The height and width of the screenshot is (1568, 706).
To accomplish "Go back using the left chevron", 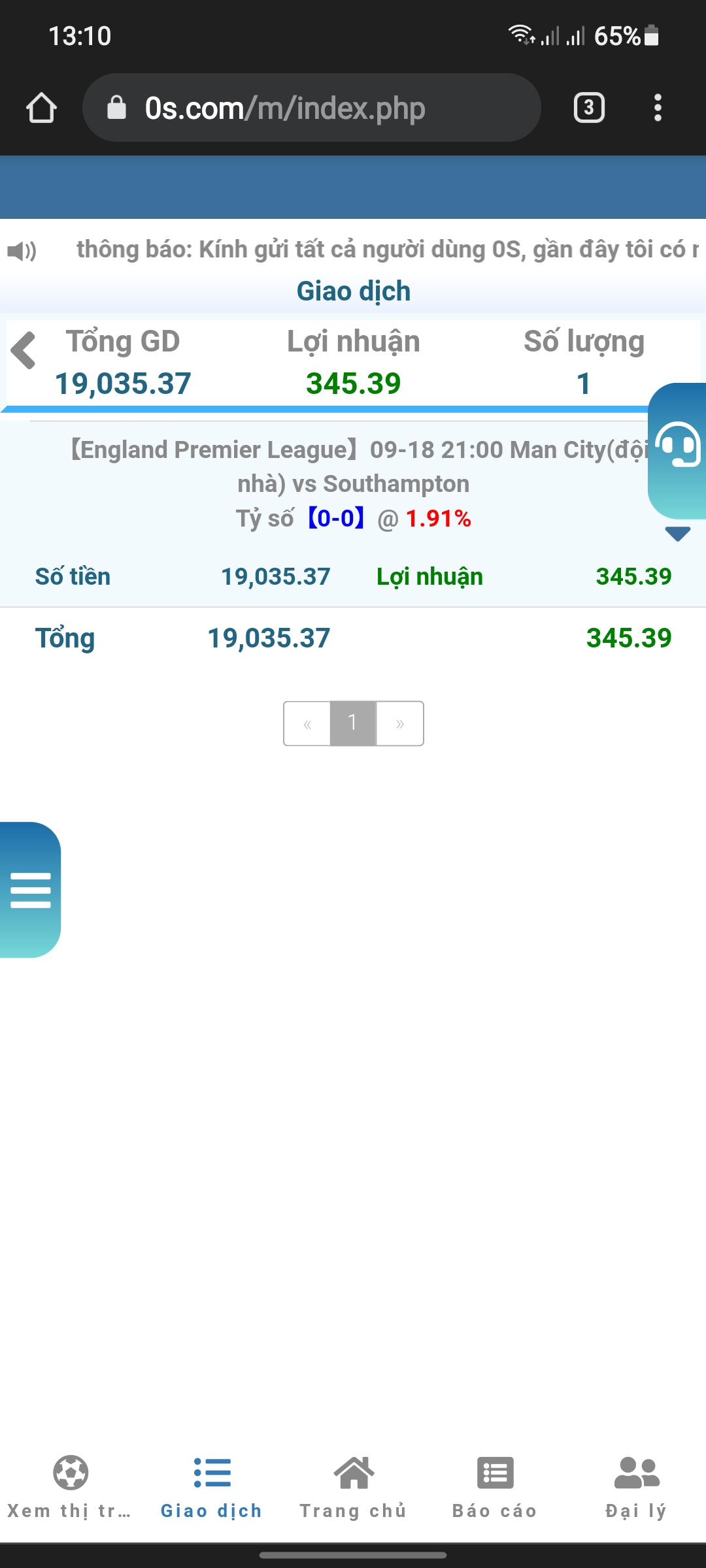I will (x=24, y=350).
